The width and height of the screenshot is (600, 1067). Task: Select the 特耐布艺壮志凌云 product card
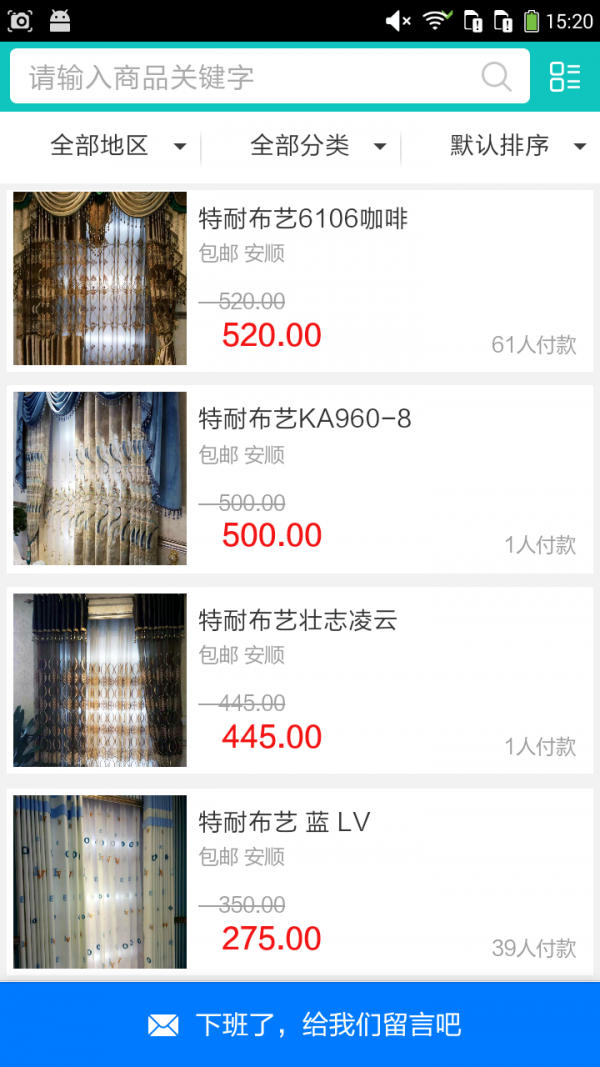click(300, 680)
